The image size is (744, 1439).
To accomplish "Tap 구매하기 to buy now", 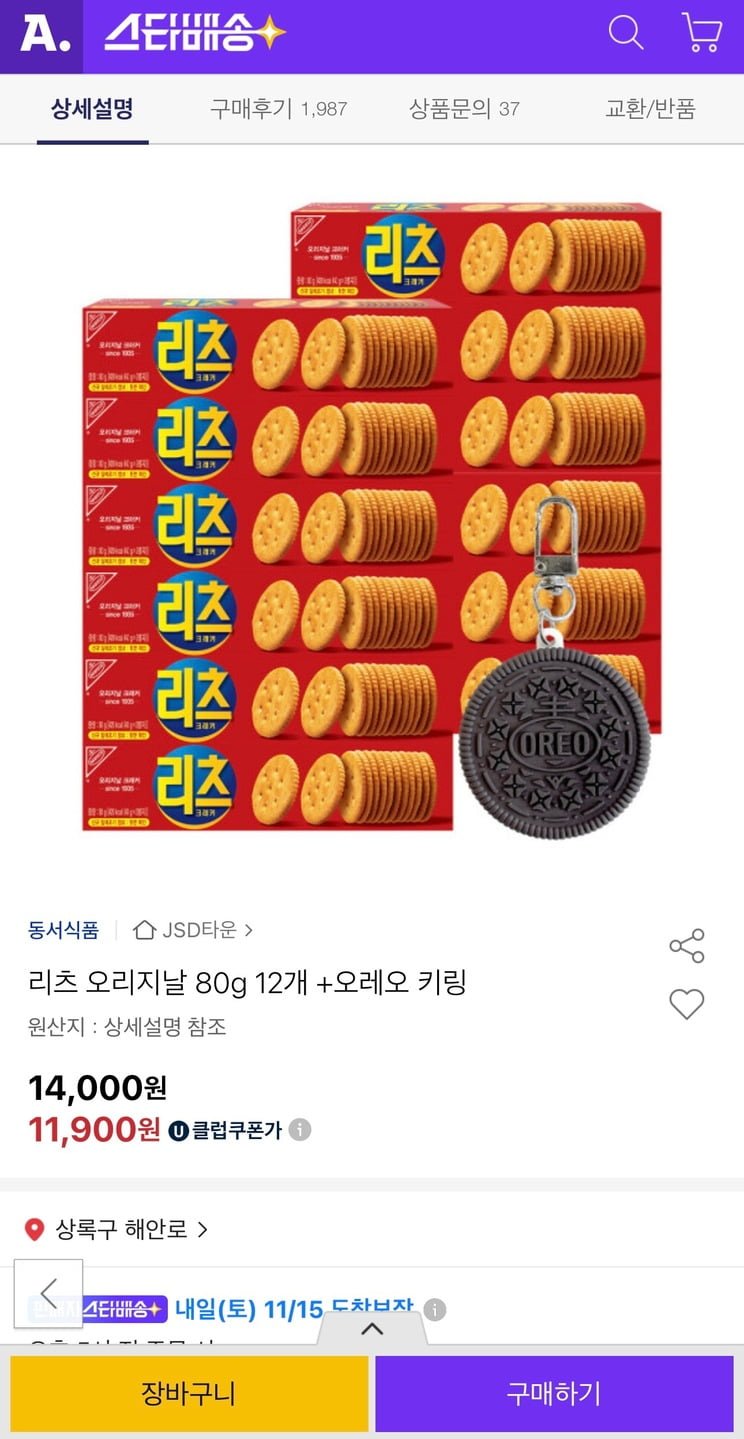I will [x=554, y=1394].
